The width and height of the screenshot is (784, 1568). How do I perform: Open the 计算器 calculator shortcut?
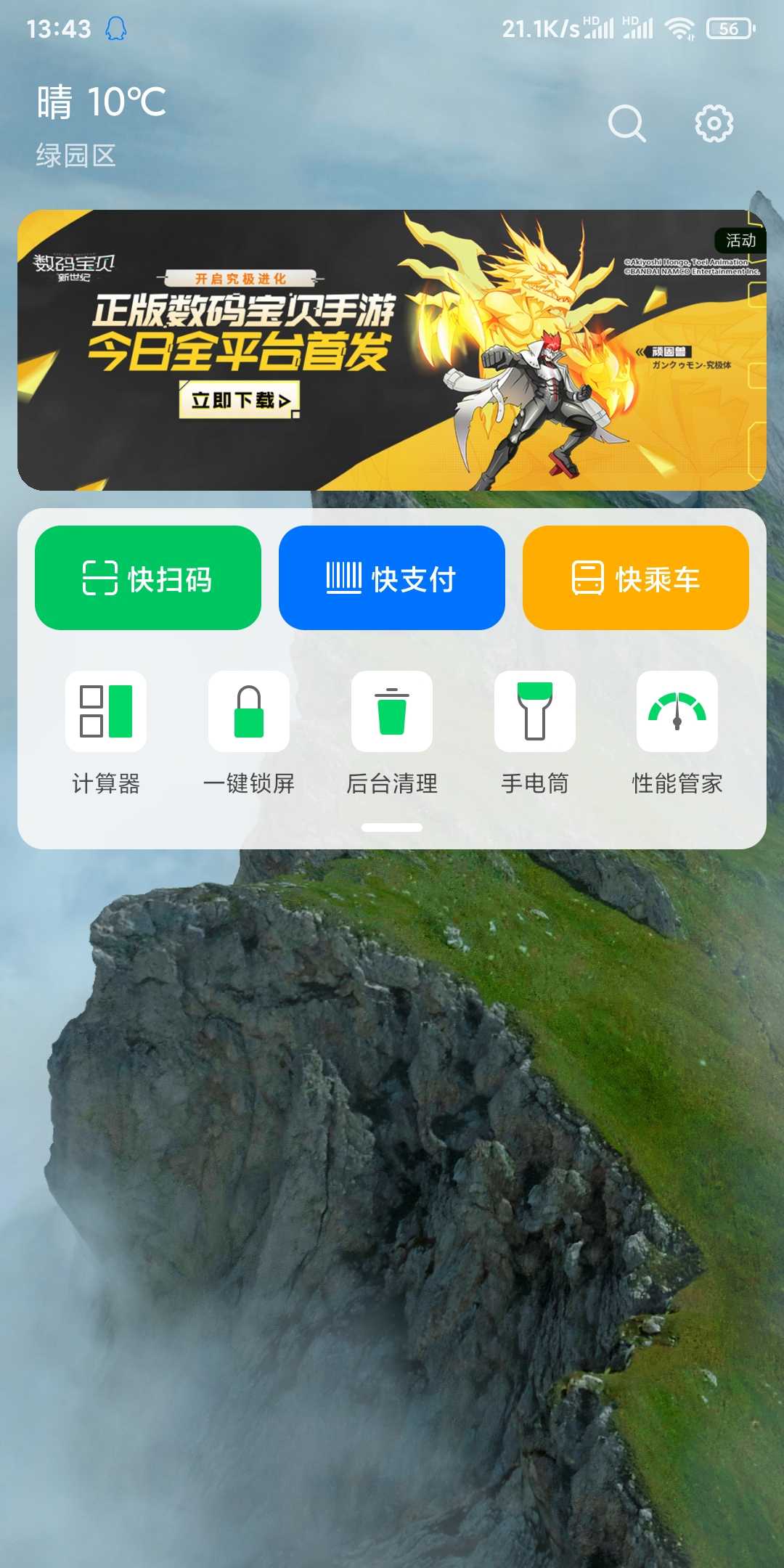[106, 733]
